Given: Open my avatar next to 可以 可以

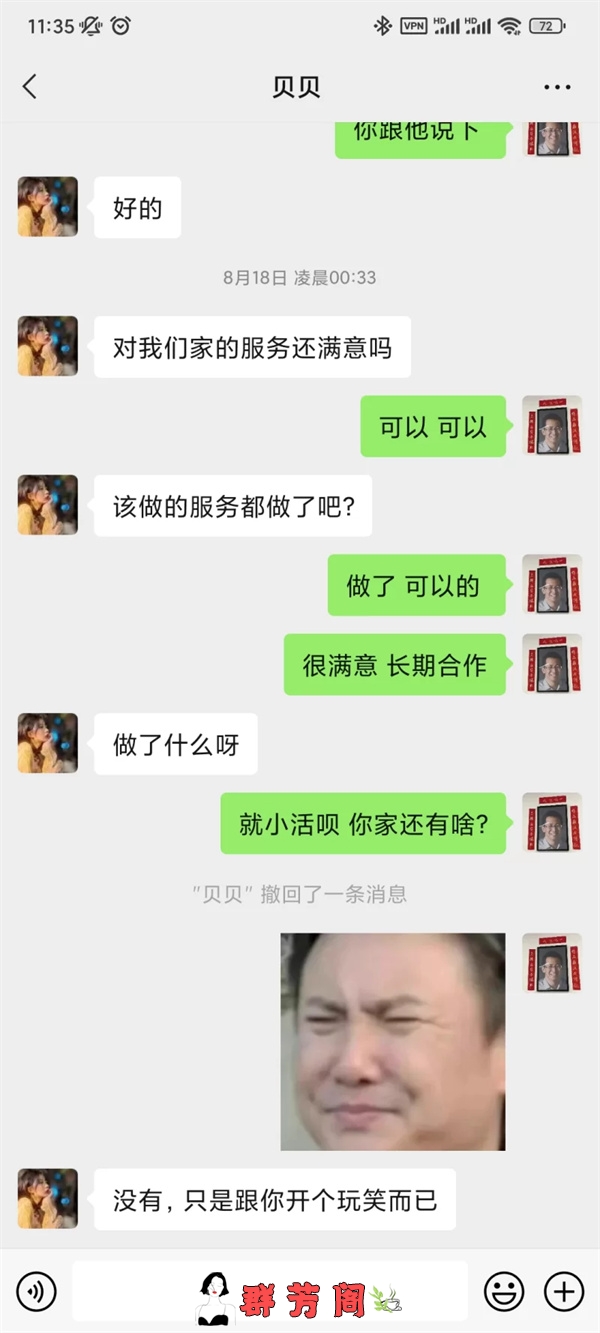Looking at the screenshot, I should [x=552, y=426].
